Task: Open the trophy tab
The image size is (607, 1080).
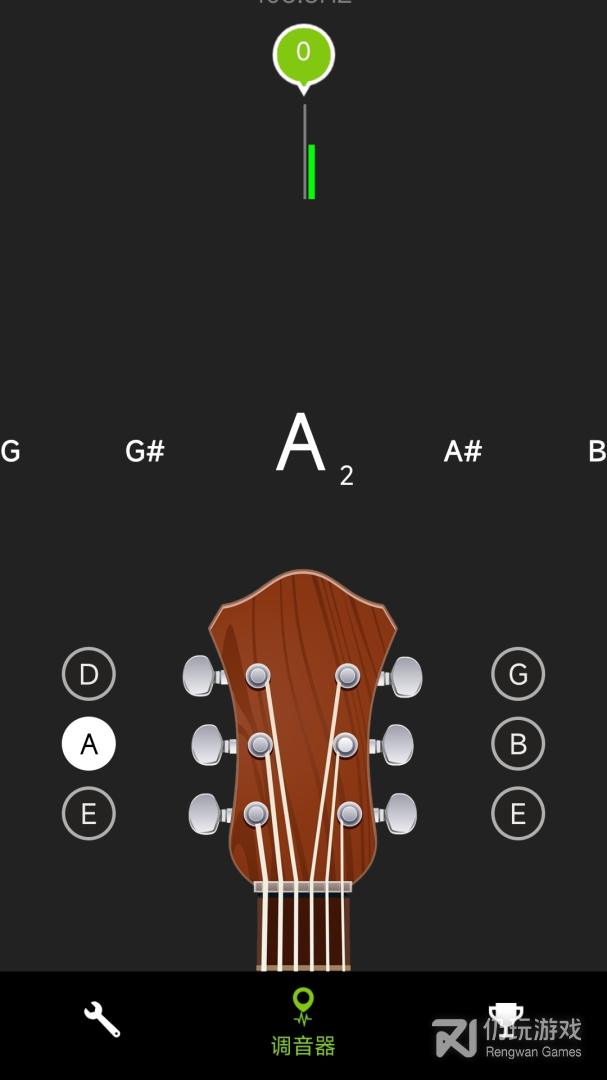Action: click(x=506, y=1020)
